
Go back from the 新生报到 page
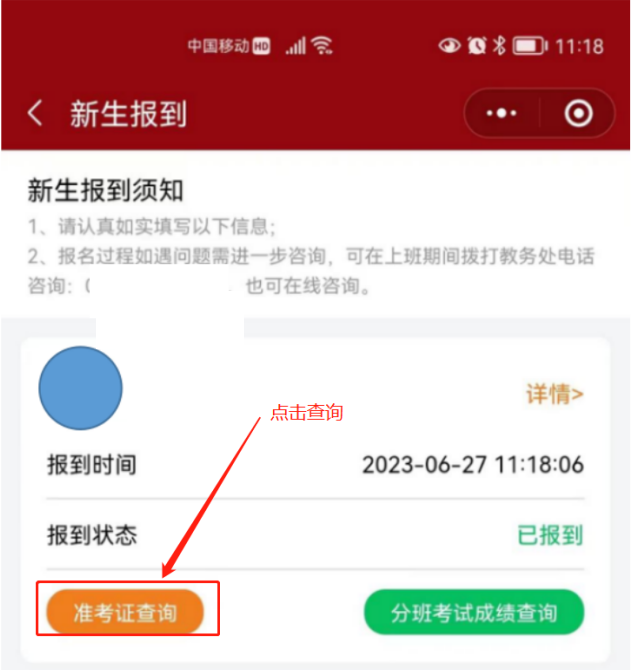(x=36, y=114)
